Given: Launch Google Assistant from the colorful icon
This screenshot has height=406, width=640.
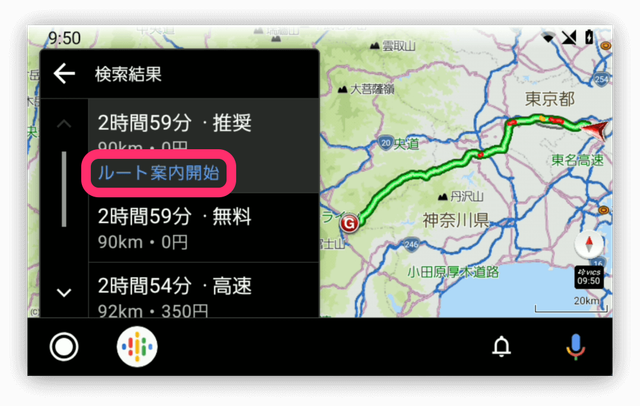Looking at the screenshot, I should pos(137,347).
